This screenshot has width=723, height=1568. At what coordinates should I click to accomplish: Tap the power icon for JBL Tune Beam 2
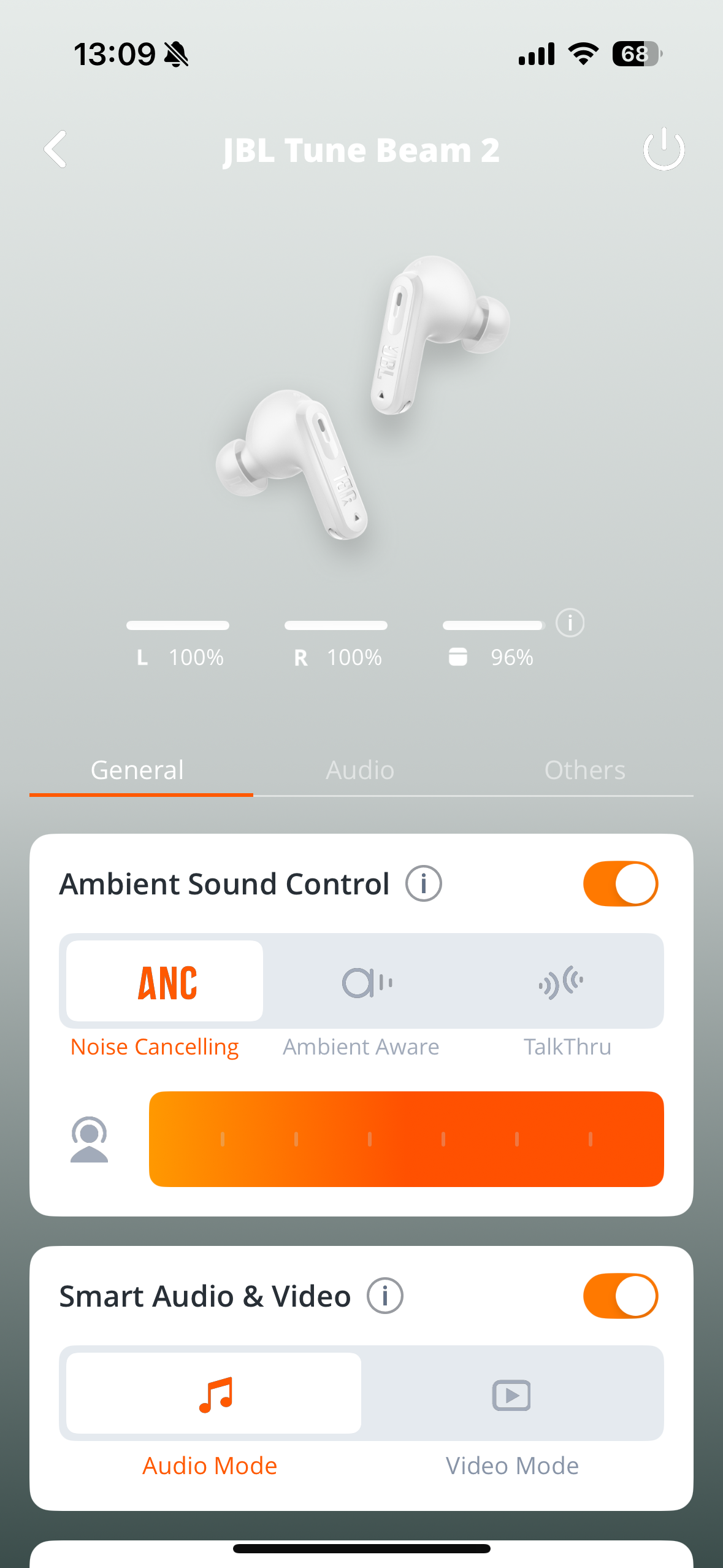click(664, 149)
